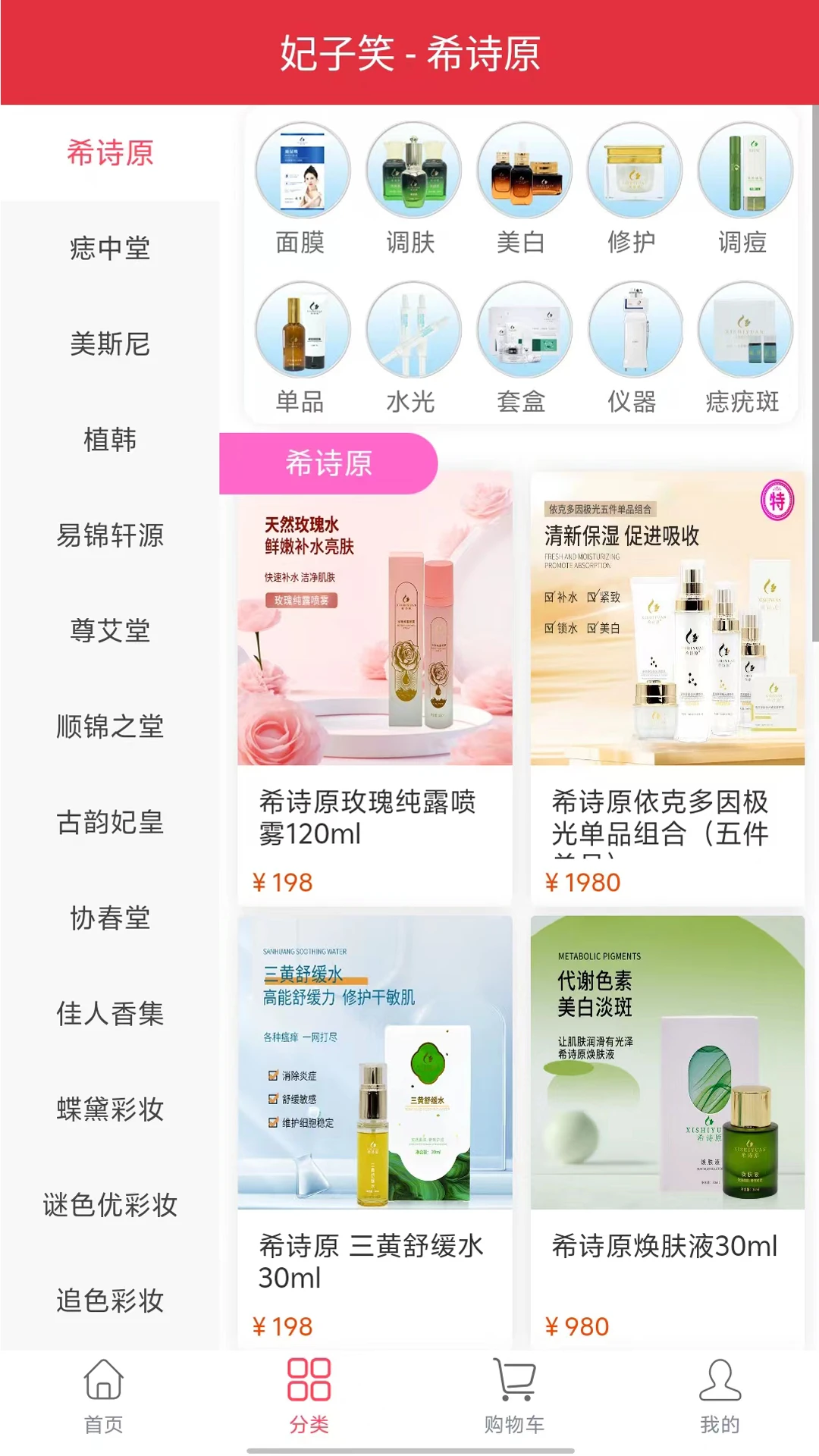Browse the 套盒 gift sets

(x=523, y=331)
